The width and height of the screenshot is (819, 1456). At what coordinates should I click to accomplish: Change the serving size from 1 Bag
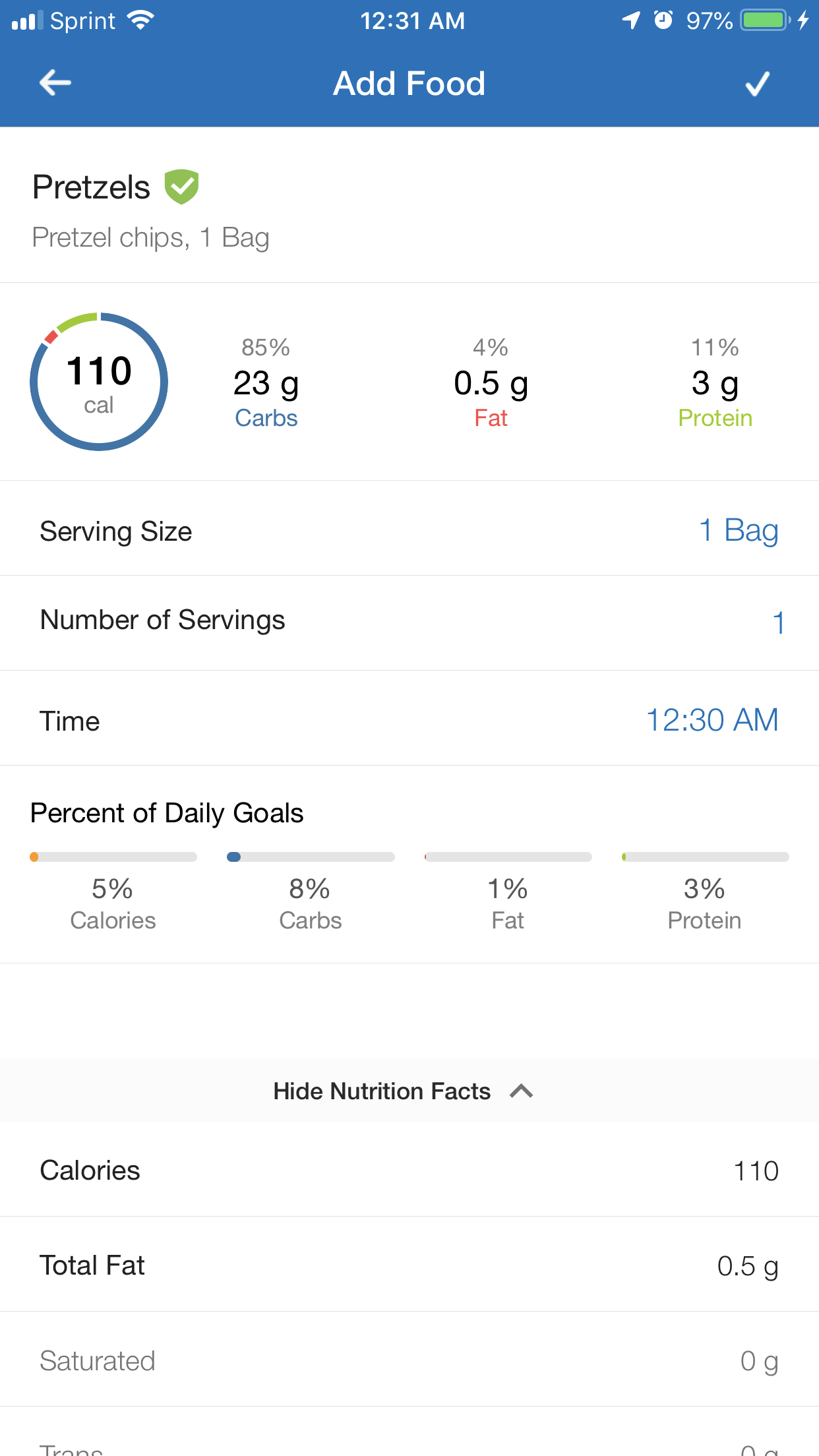(x=738, y=530)
